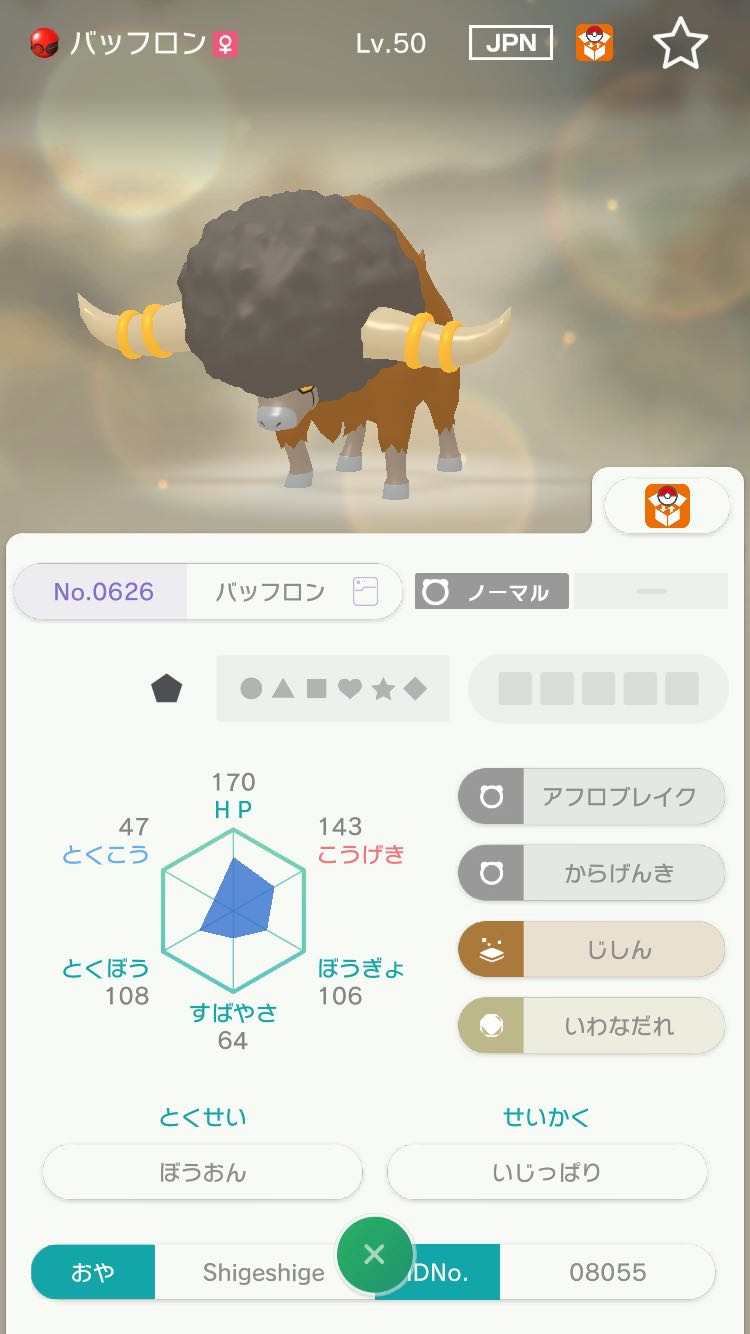Tap the じしん move button

(591, 950)
